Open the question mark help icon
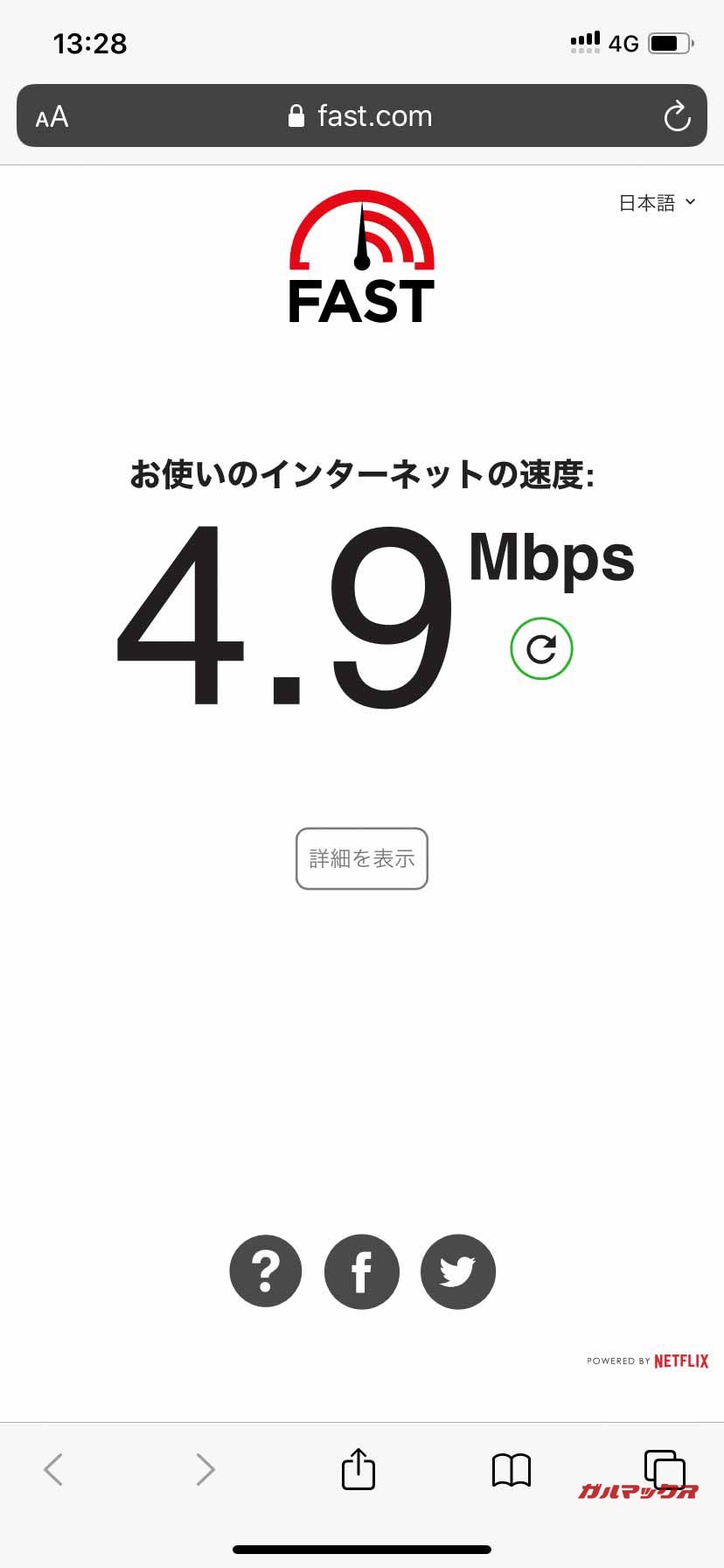724x1568 pixels. click(x=266, y=1271)
